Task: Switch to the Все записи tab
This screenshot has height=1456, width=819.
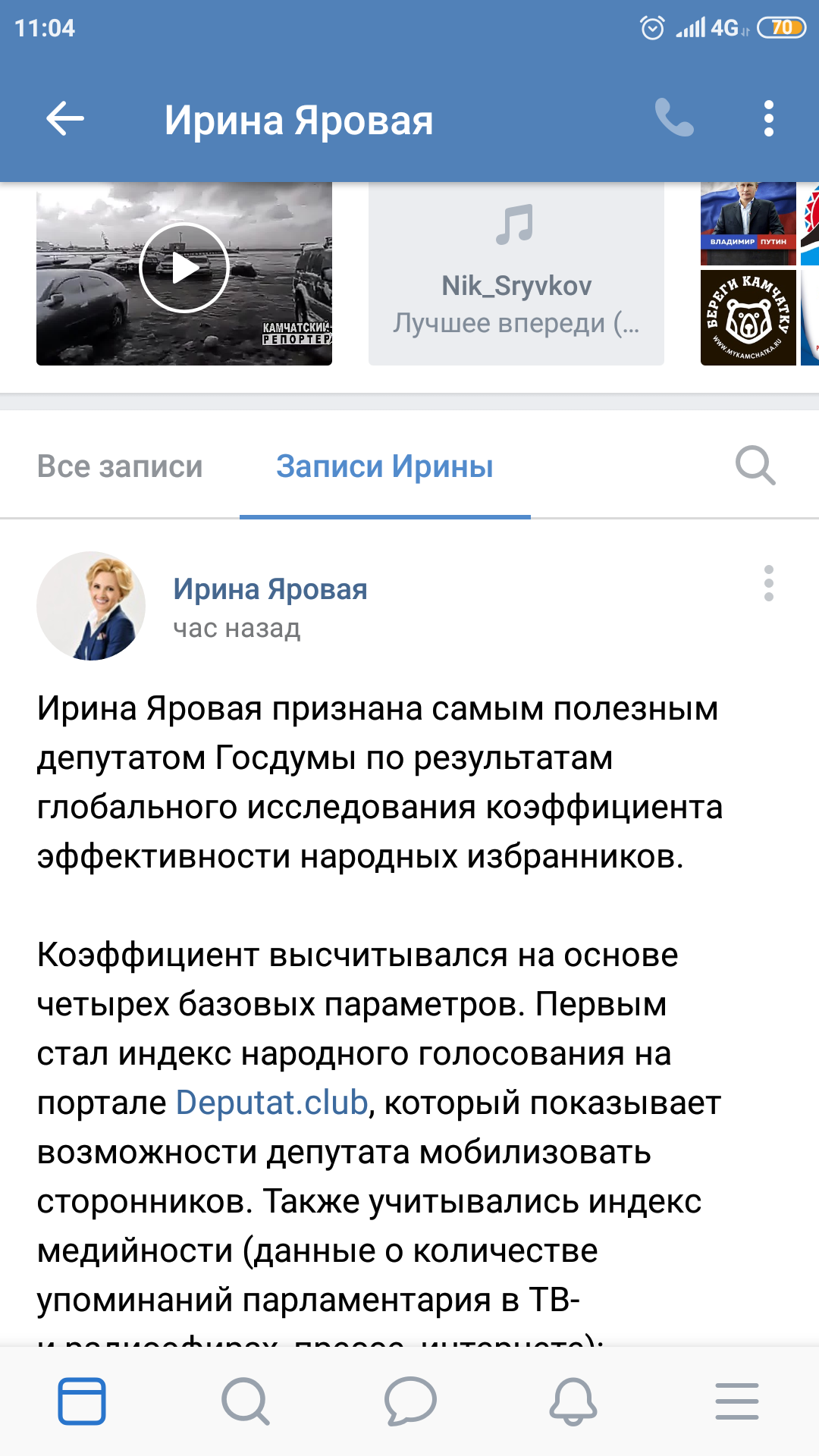Action: [x=120, y=466]
